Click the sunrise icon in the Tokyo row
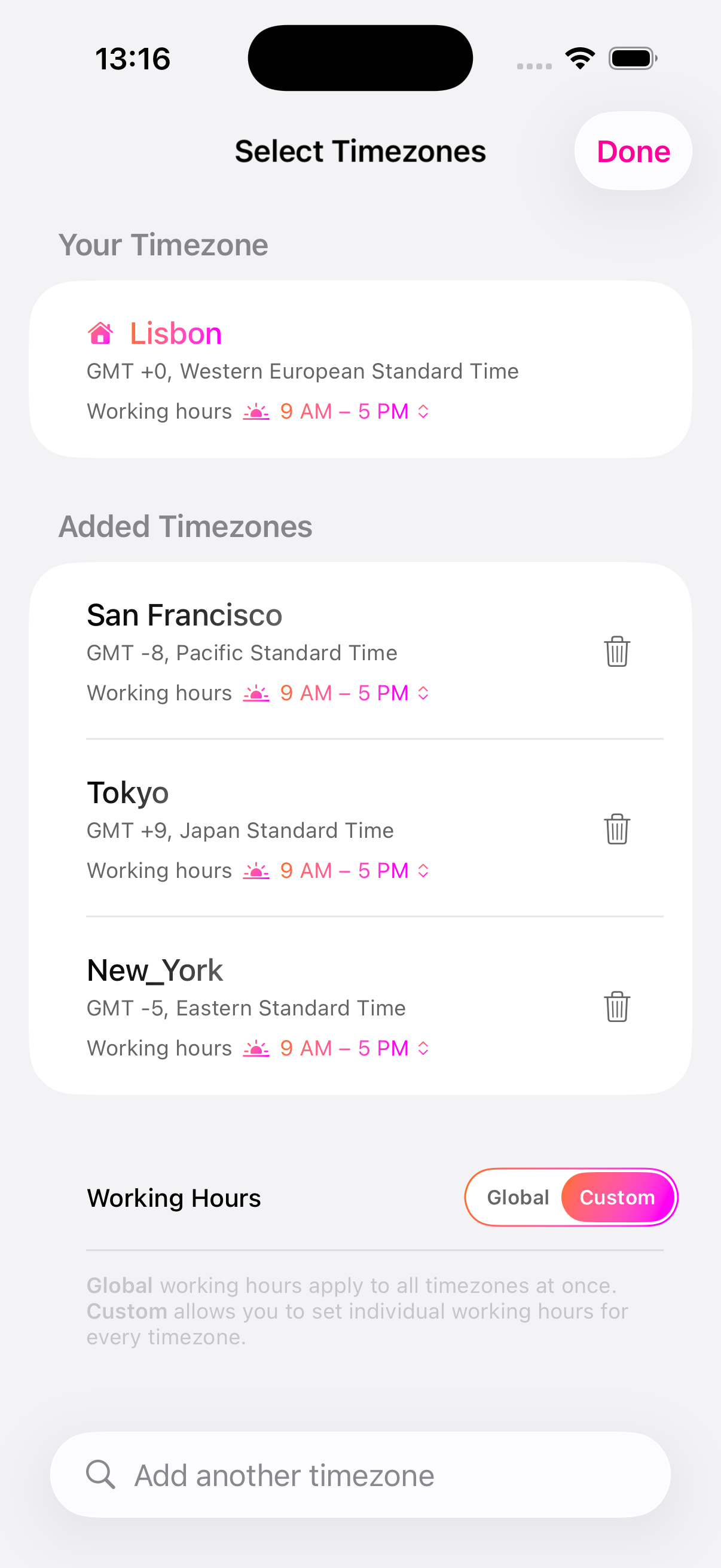721x1568 pixels. pos(256,871)
